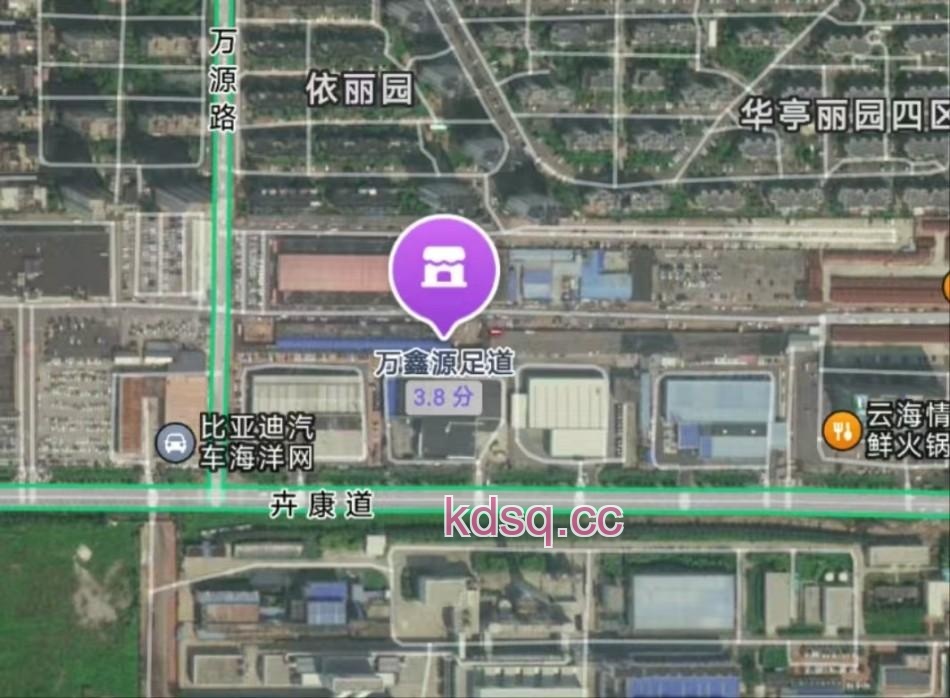The height and width of the screenshot is (698, 950).
Task: Tap the purple 万鑫源足道 shop pin
Action: [x=444, y=269]
